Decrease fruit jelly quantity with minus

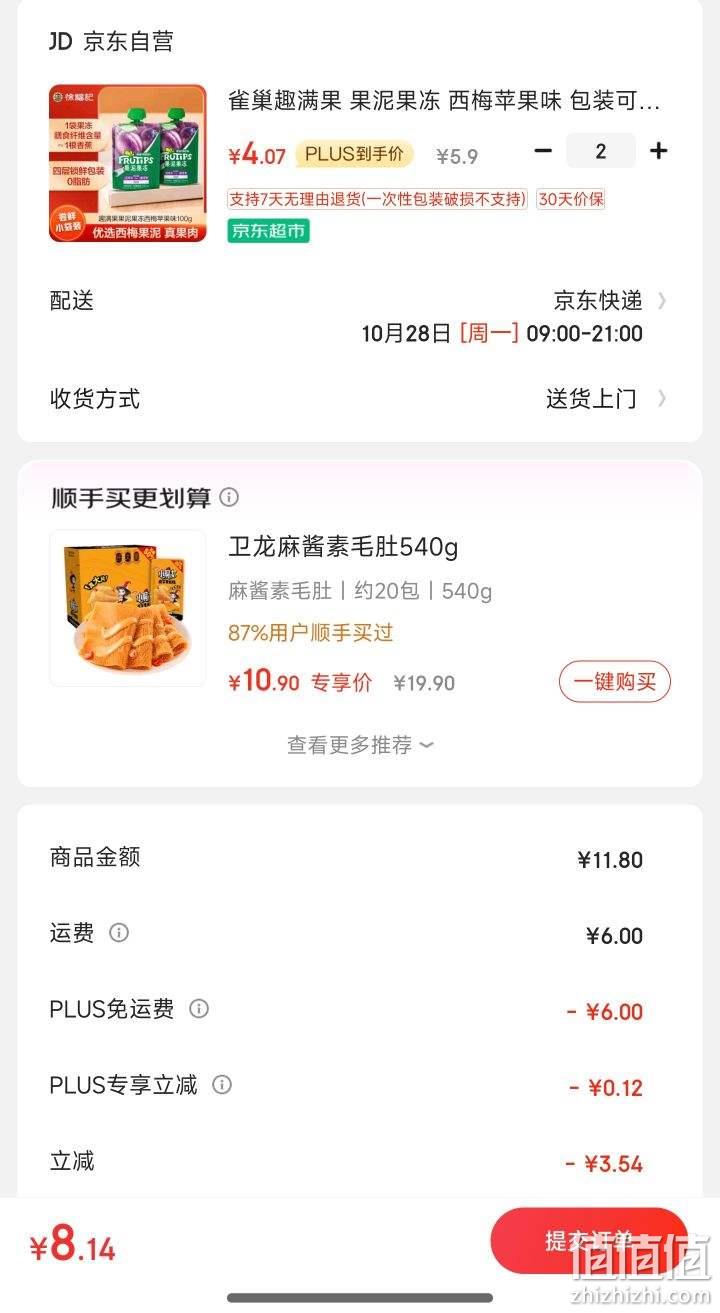tap(543, 151)
